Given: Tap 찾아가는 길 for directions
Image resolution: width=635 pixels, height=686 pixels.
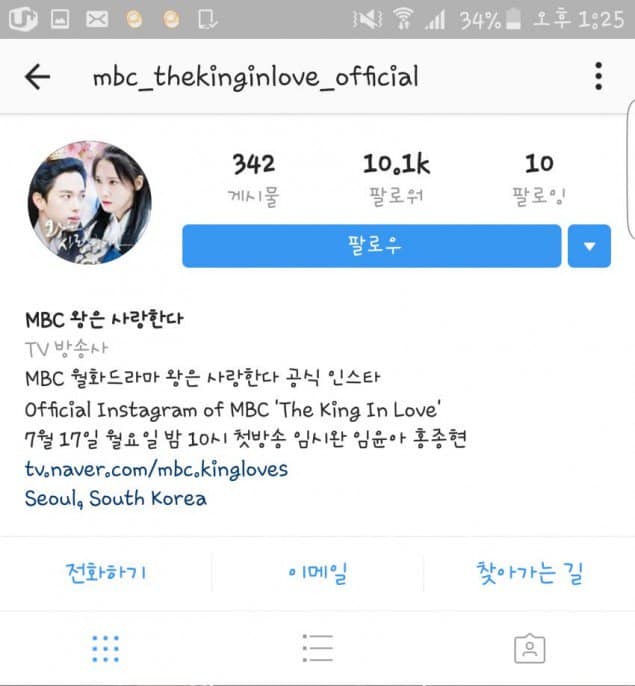Looking at the screenshot, I should [529, 573].
